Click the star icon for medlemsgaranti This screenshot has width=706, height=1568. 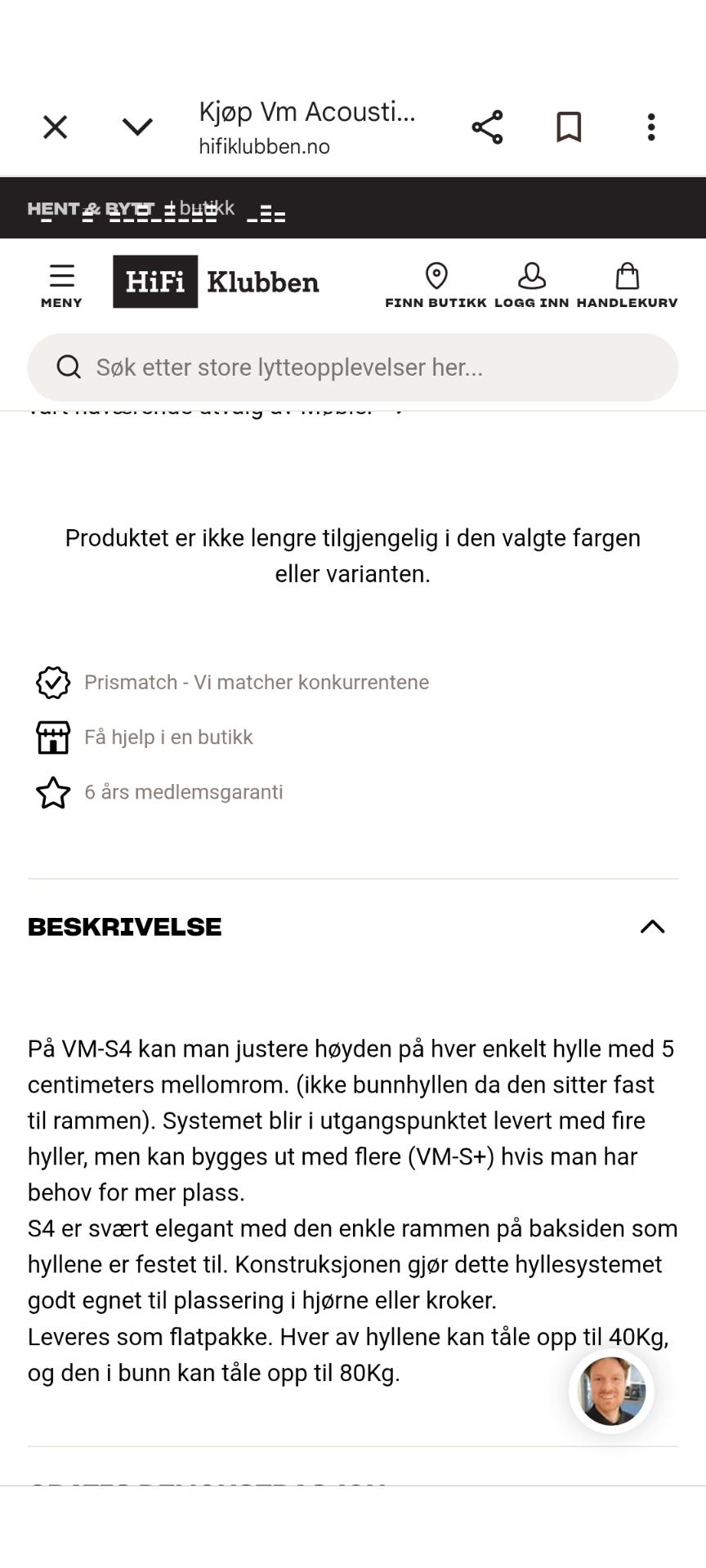pos(52,792)
